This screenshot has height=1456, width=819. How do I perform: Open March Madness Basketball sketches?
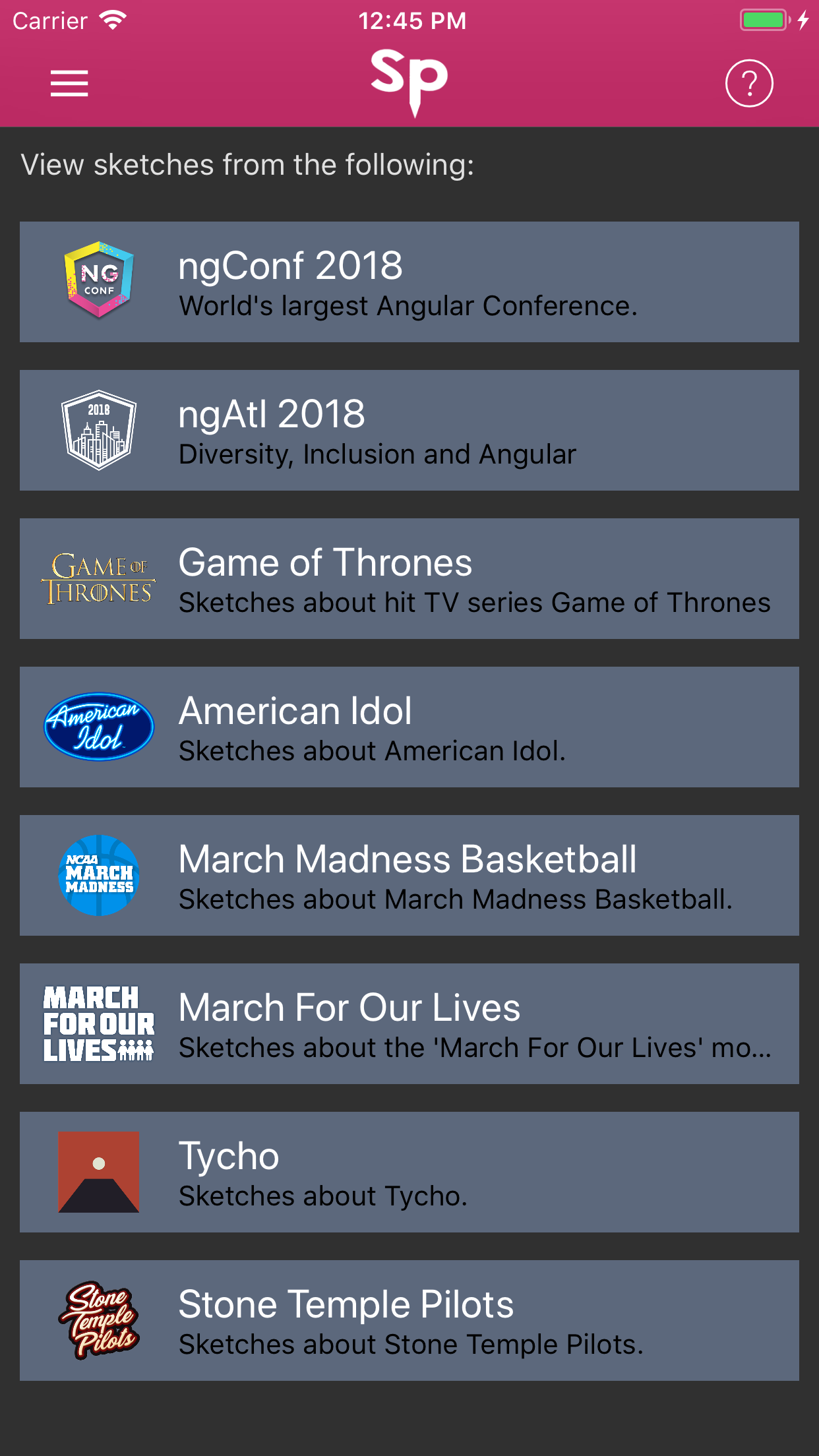click(409, 876)
